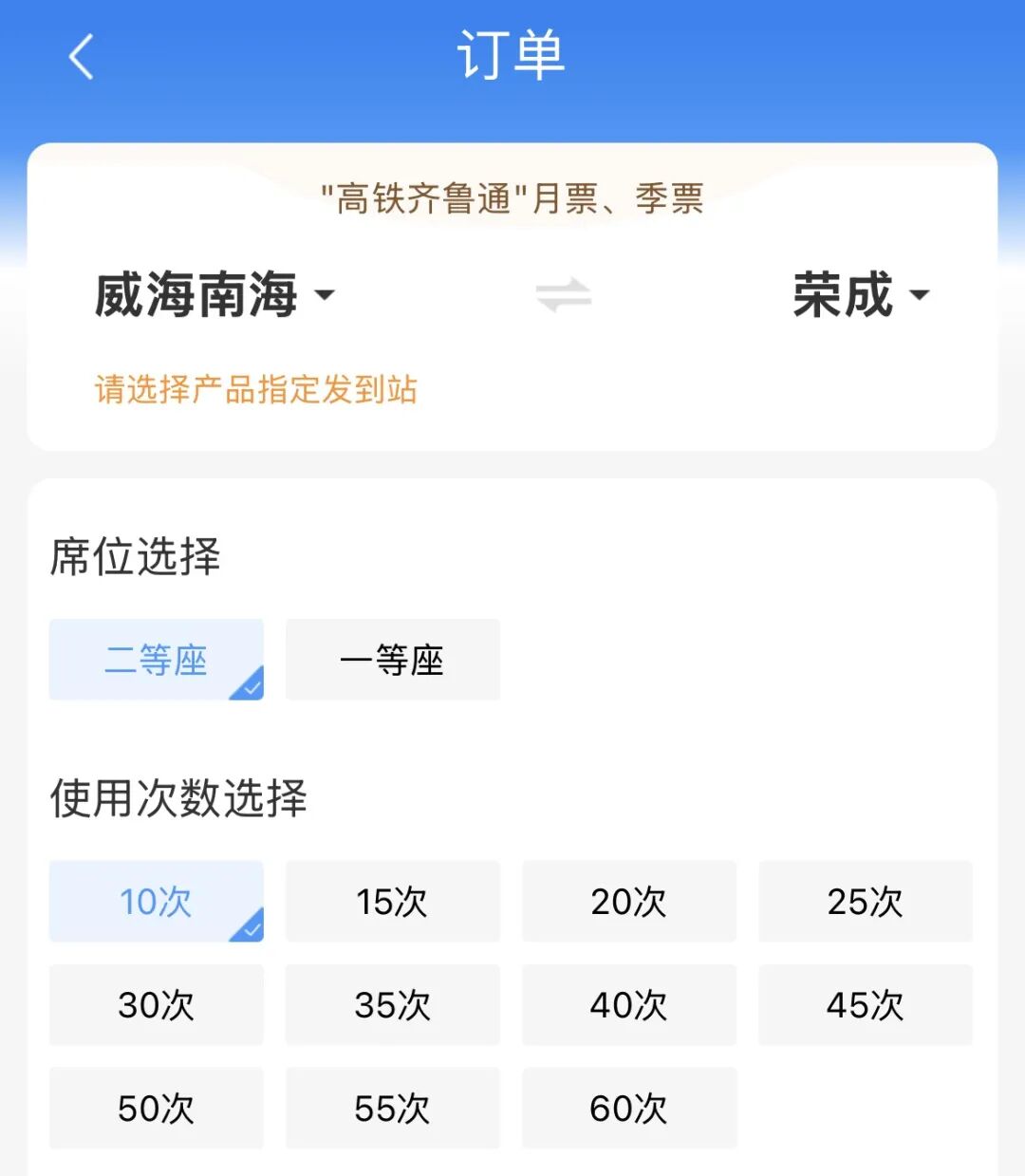
Task: Open the 威海南海 departure station dropdown
Action: [x=214, y=295]
